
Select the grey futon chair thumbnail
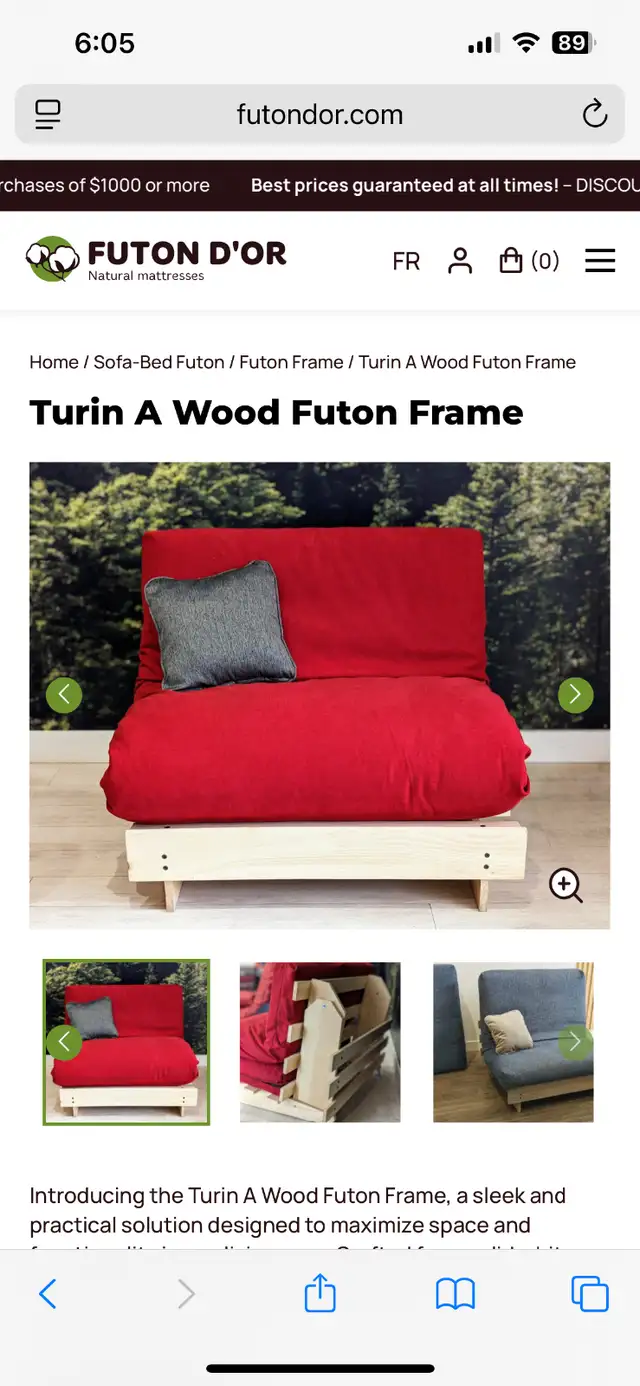point(513,1042)
